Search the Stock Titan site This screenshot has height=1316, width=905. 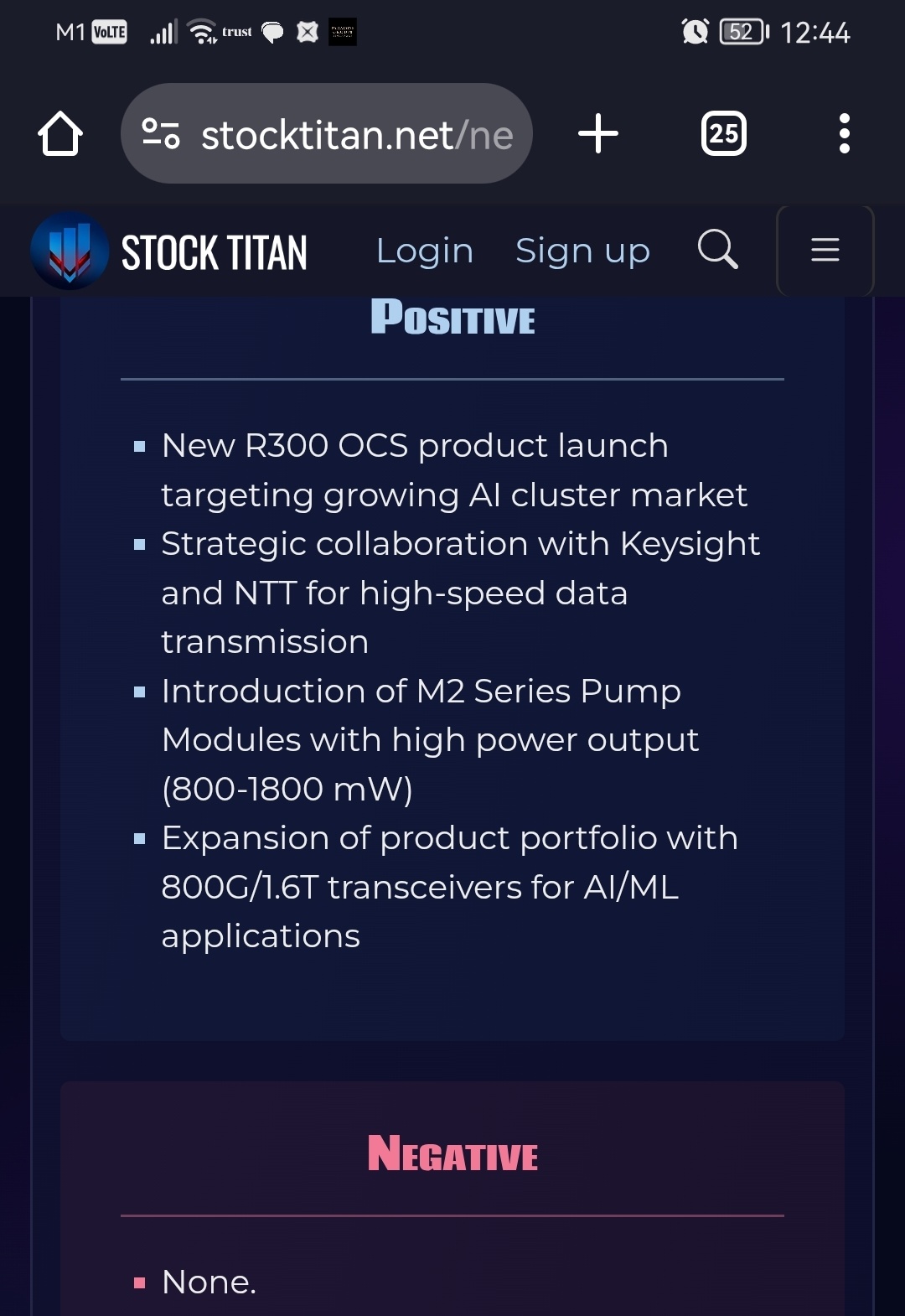pos(717,250)
